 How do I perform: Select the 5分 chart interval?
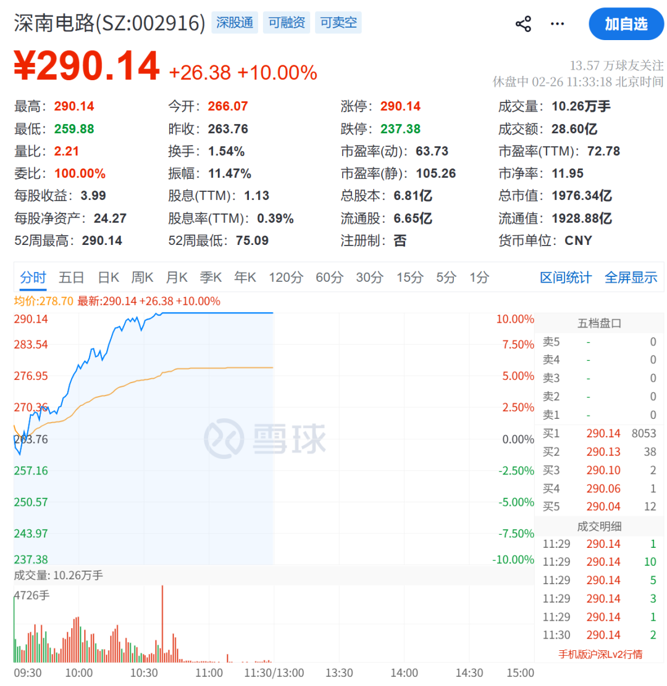(445, 277)
